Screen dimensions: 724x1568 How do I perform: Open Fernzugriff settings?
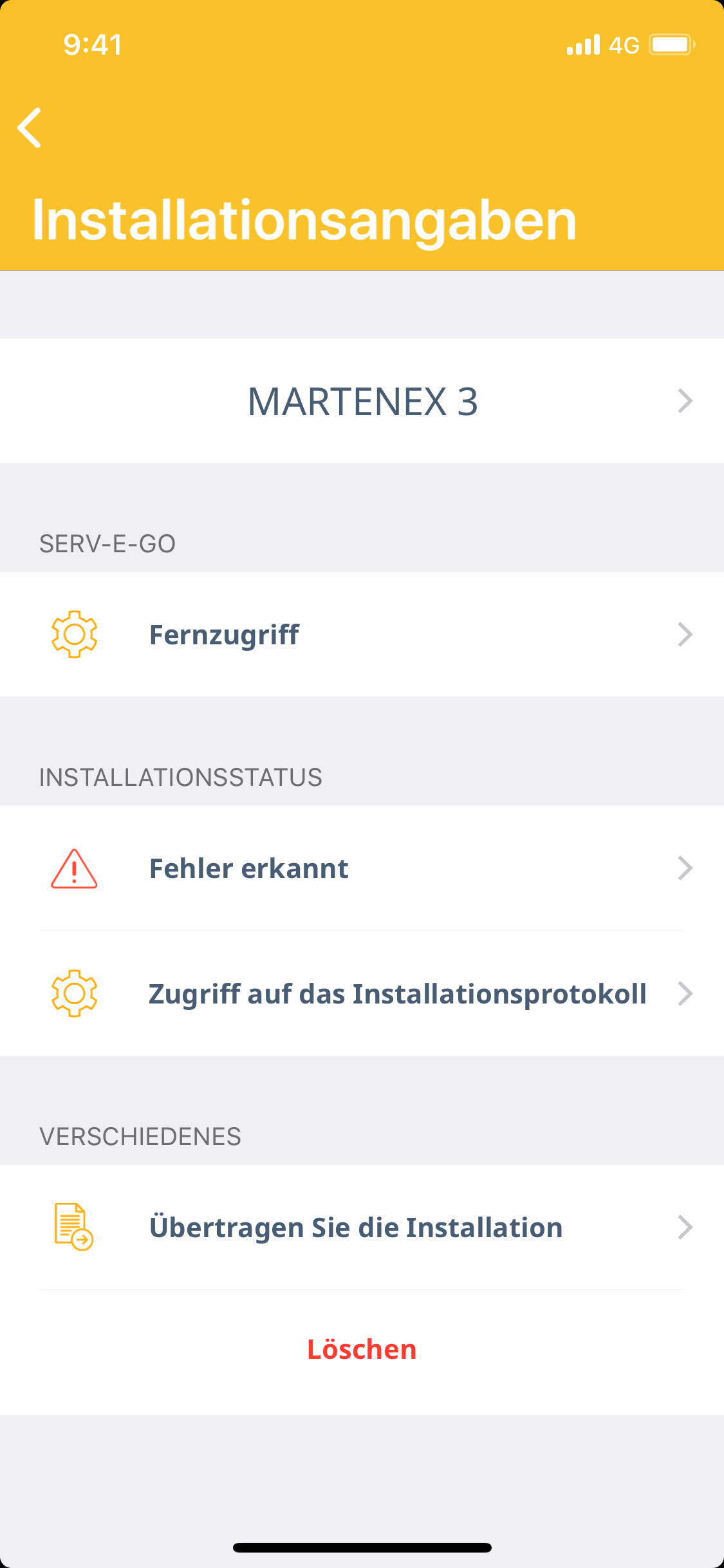[362, 635]
